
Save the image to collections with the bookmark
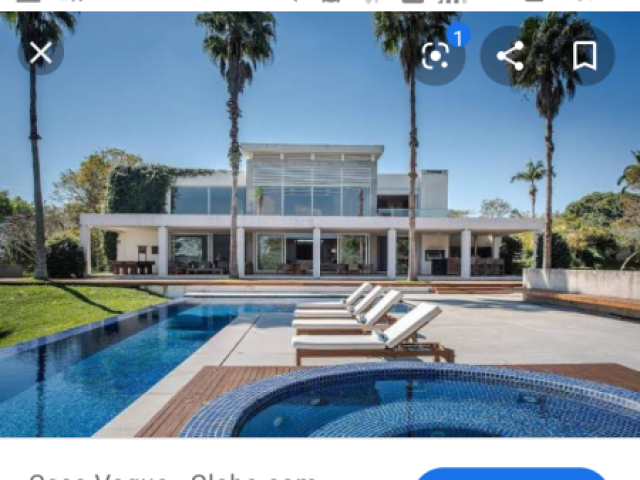pos(585,55)
